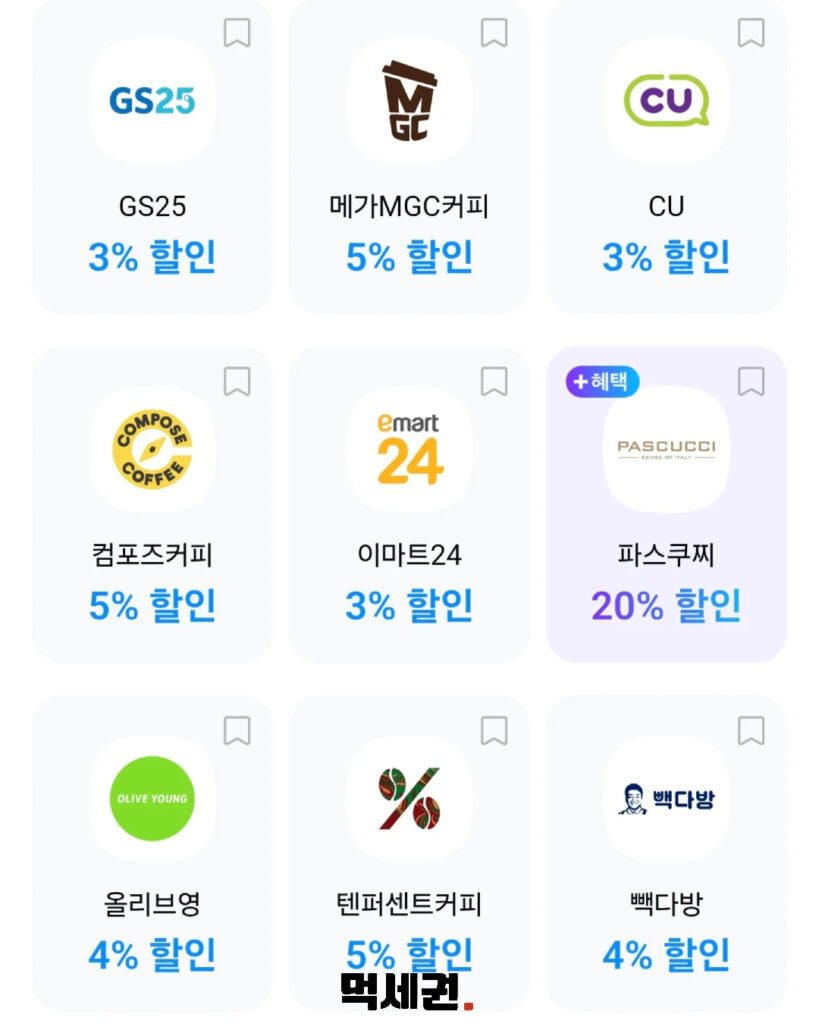Select the green 올리브영 logo
The height and width of the screenshot is (1024, 819).
tap(151, 797)
